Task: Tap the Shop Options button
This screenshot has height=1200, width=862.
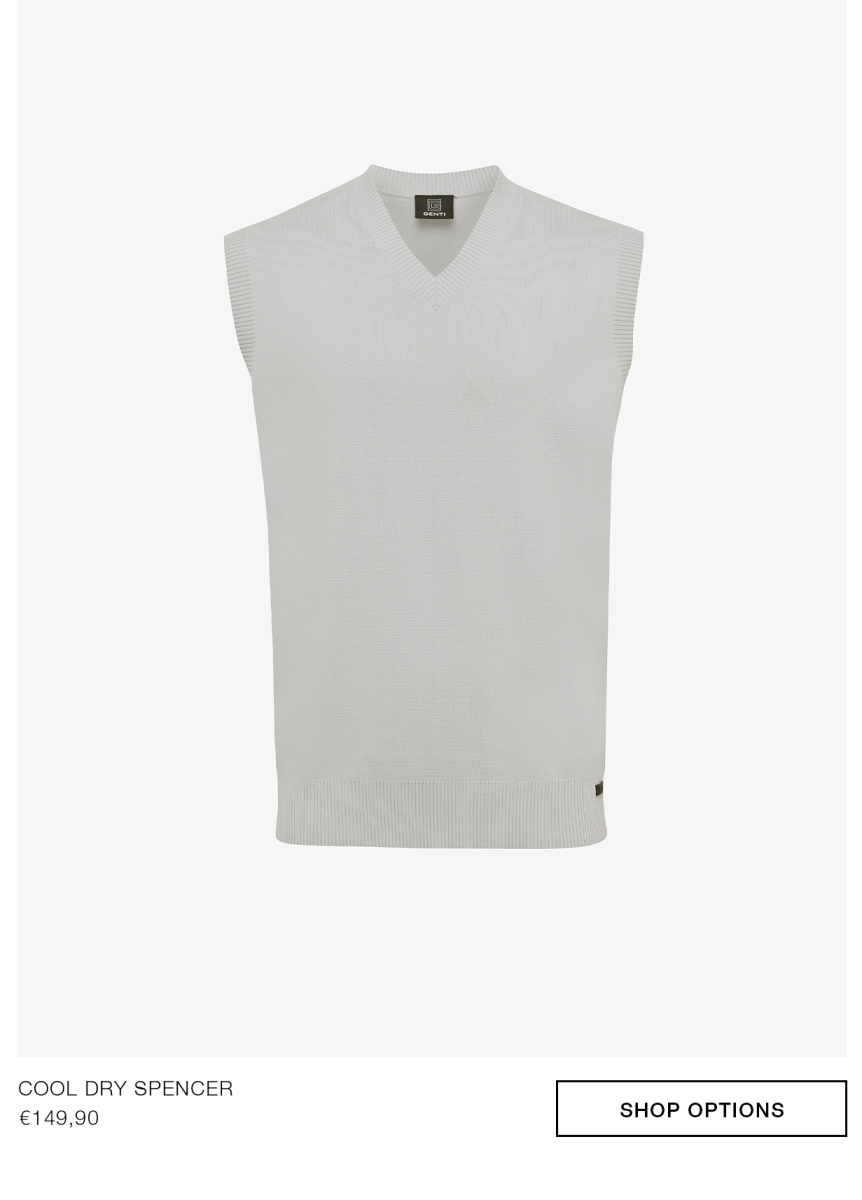Action: (701, 1109)
